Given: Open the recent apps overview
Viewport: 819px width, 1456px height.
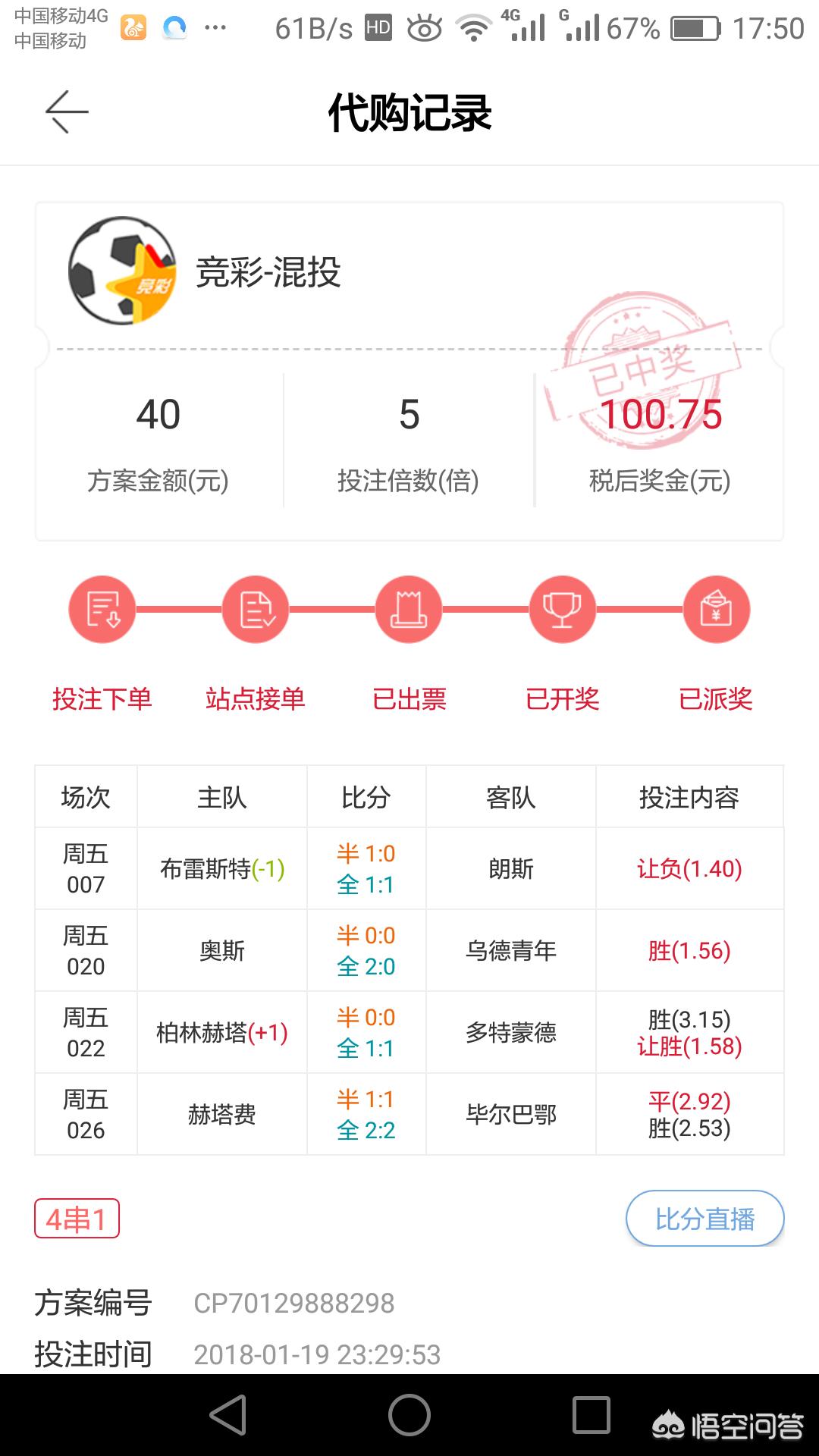Looking at the screenshot, I should [591, 1415].
